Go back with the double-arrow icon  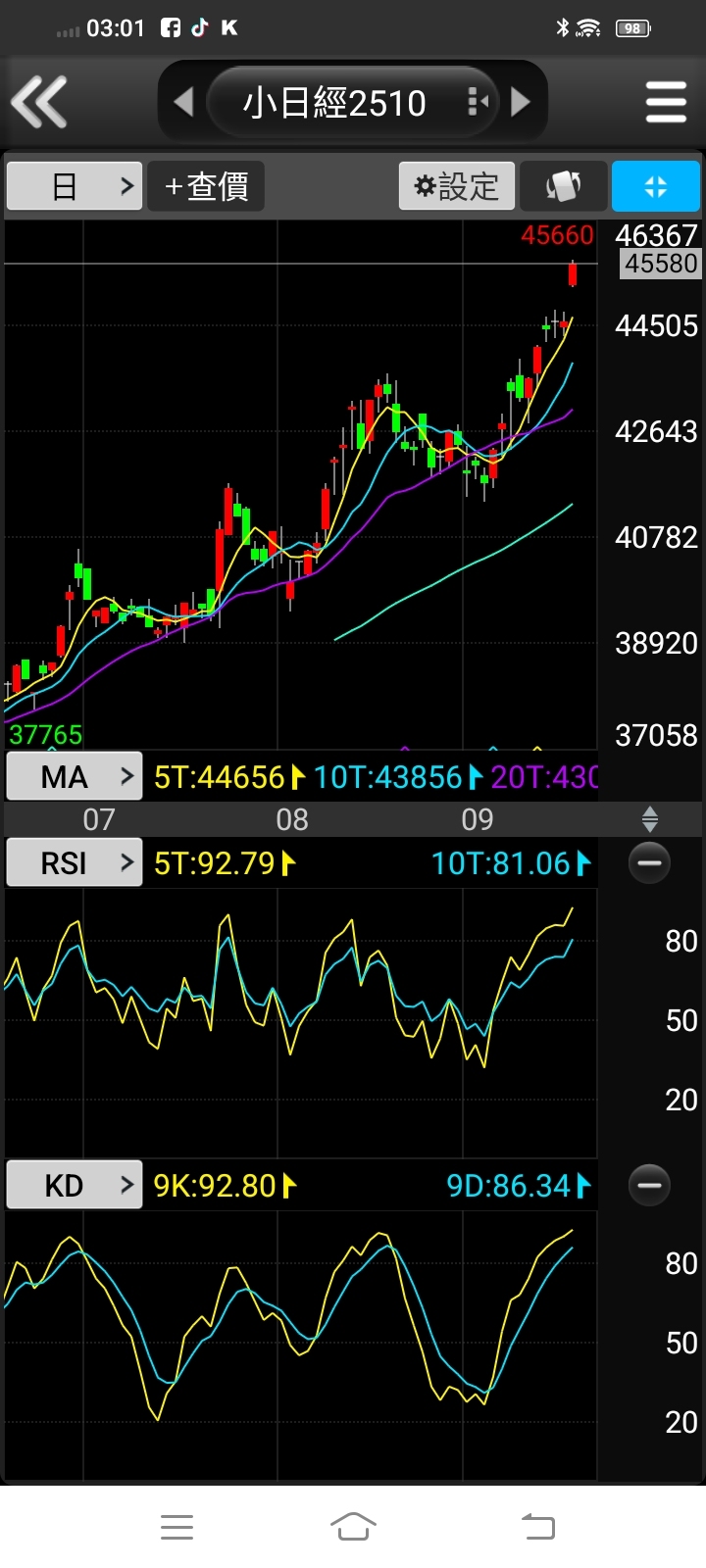coord(39,101)
